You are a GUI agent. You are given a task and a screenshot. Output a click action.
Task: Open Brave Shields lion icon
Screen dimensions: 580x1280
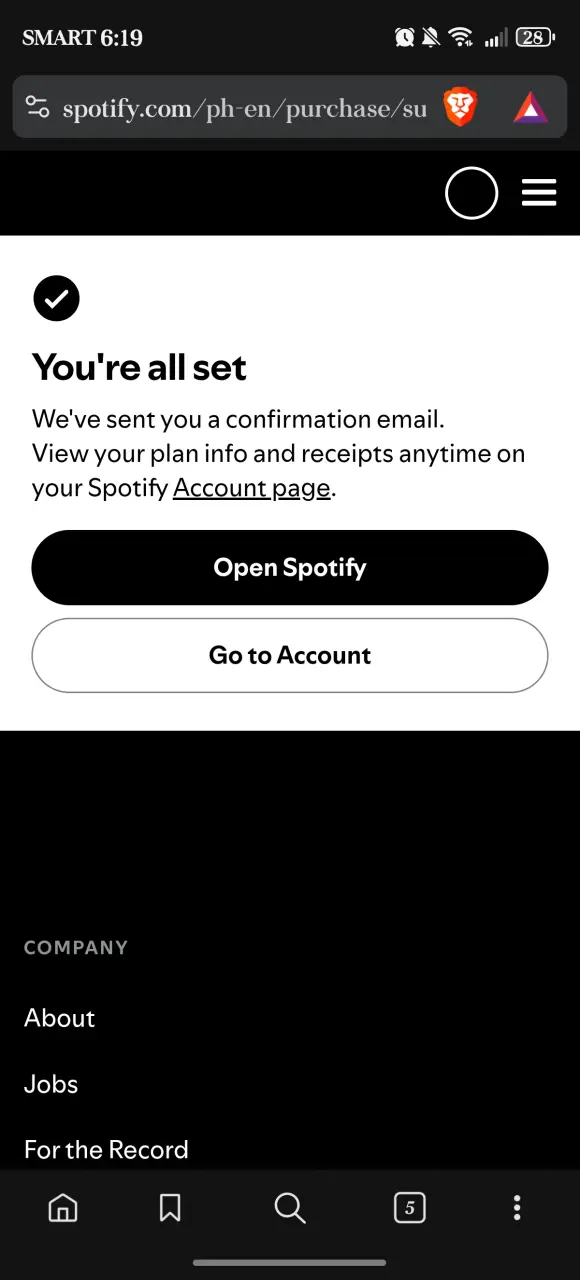tap(460, 107)
